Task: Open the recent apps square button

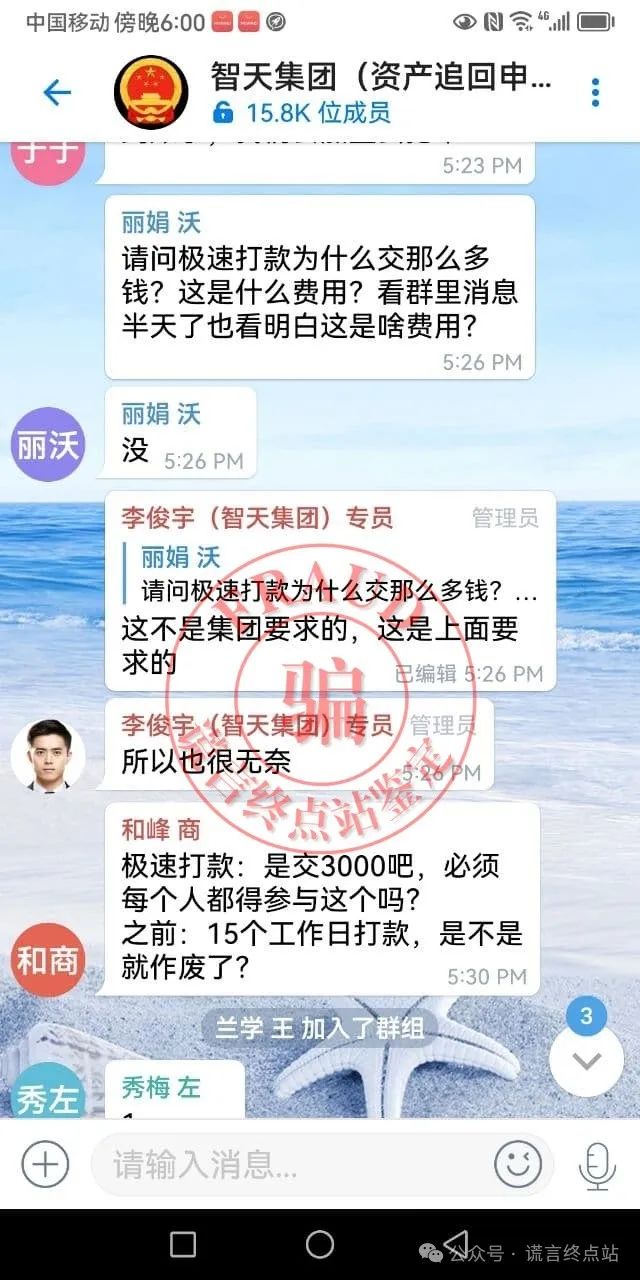Action: (183, 1244)
